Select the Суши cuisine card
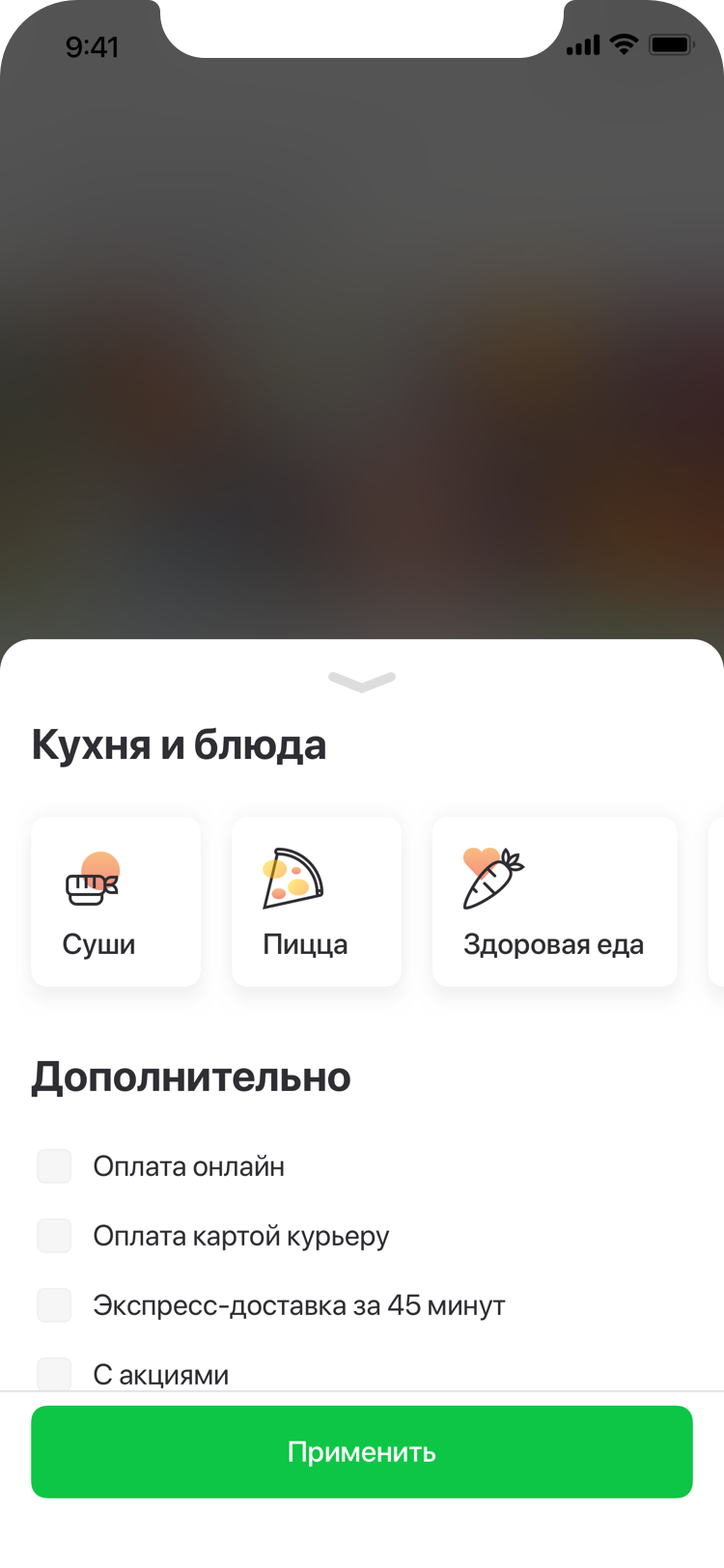 point(116,902)
